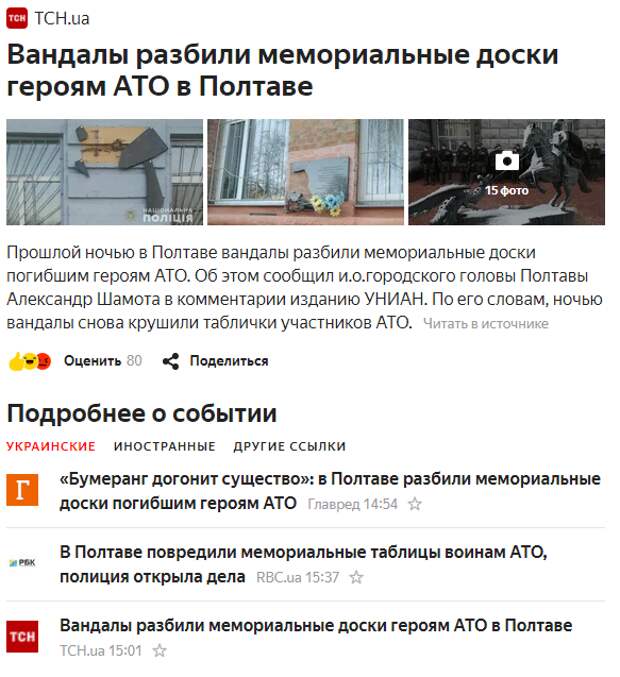
Task: Switch to the Другие ссылки tab
Action: click(289, 446)
